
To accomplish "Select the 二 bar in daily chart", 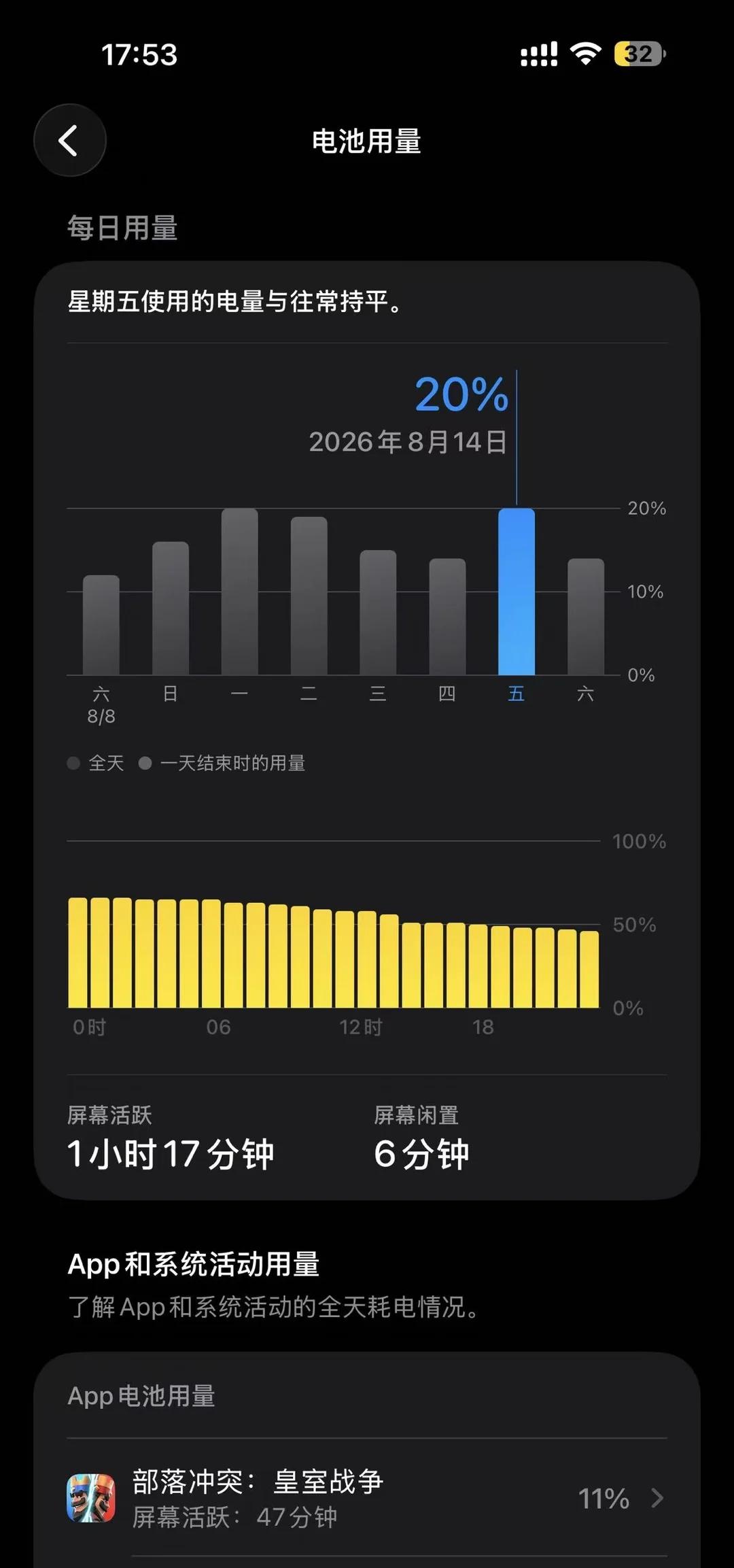I will pos(309,596).
